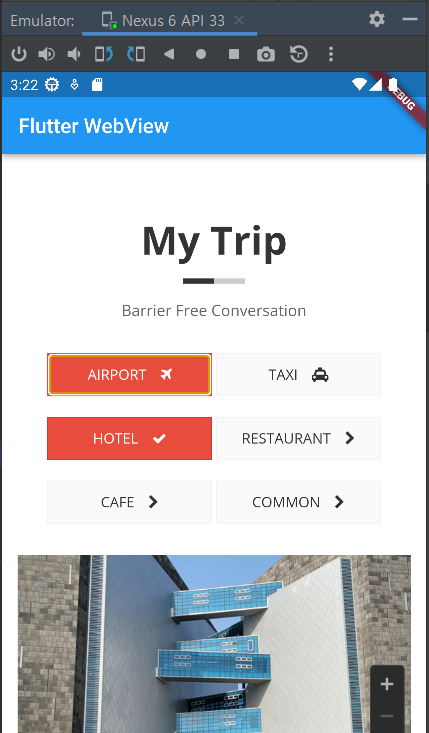Open the RESTAURANT section
Image resolution: width=429 pixels, height=733 pixels.
pos(298,438)
